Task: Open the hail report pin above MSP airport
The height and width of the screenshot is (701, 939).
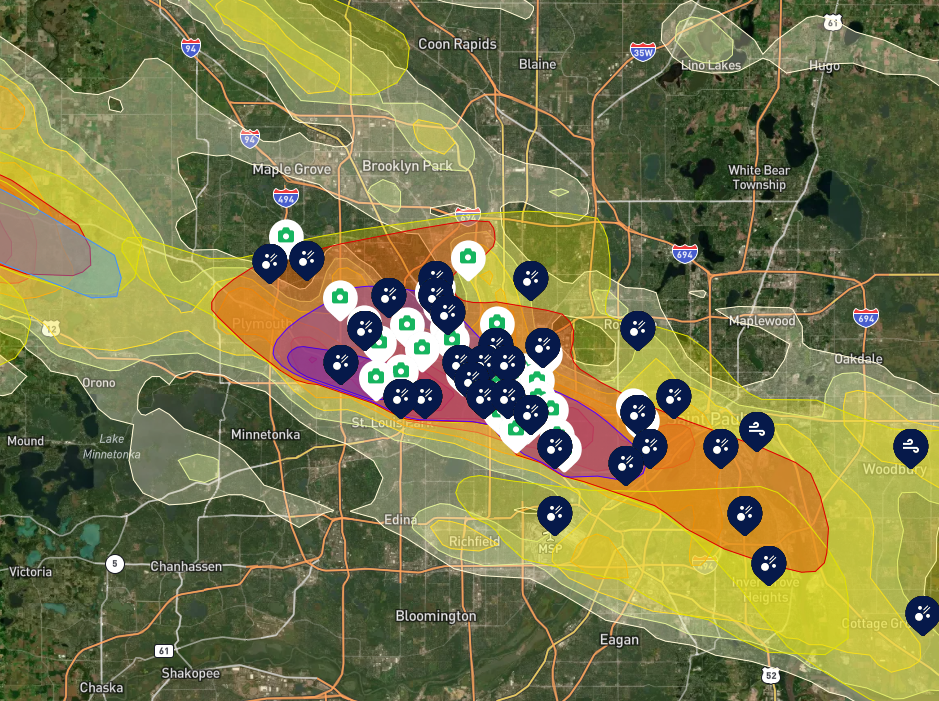Action: [554, 513]
